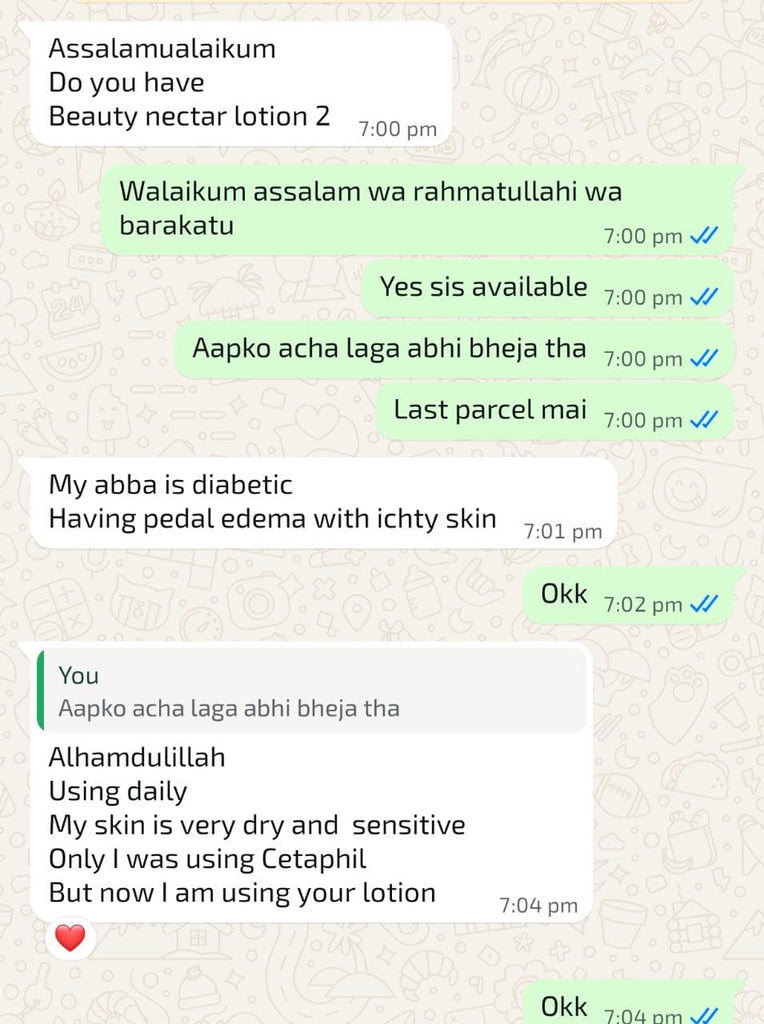The height and width of the screenshot is (1024, 764).
Task: Open the heart reaction under the Alhamdulillah message
Action: pos(70,938)
